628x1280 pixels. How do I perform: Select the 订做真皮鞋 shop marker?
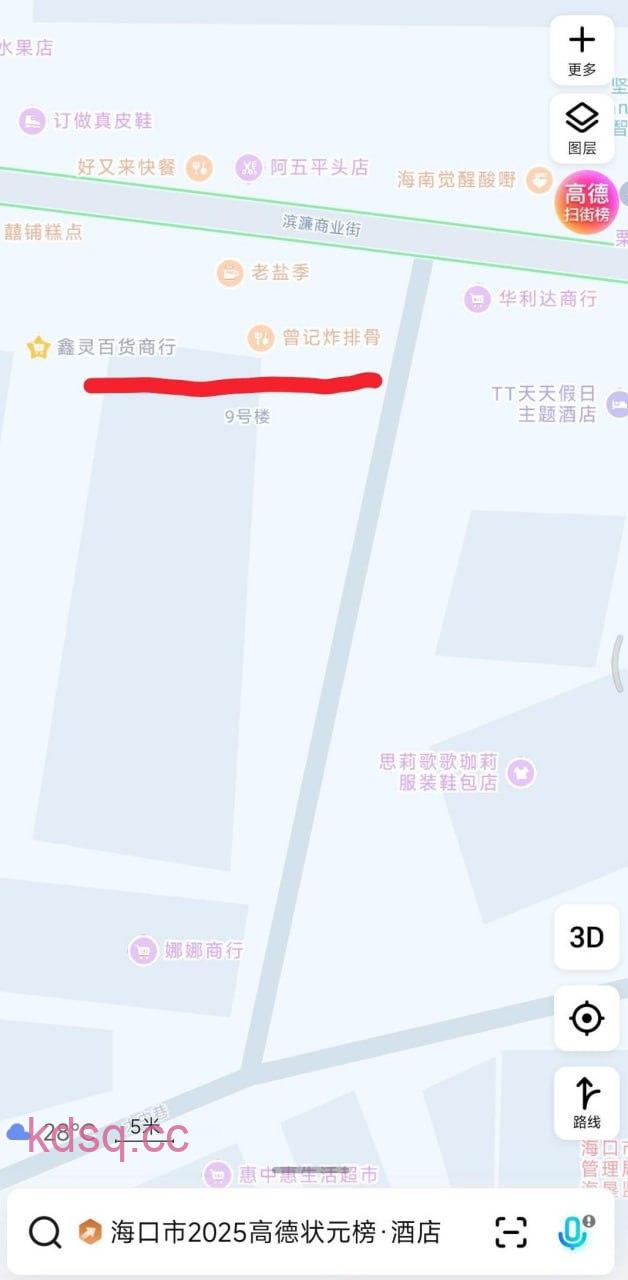tap(32, 121)
